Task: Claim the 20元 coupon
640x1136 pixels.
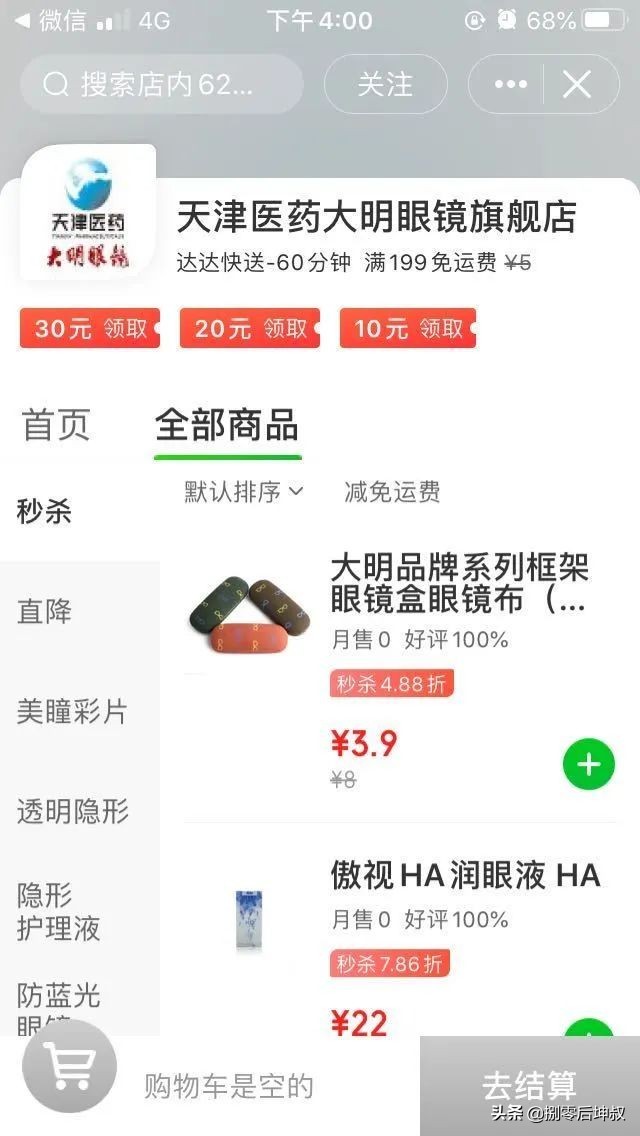Action: (250, 328)
